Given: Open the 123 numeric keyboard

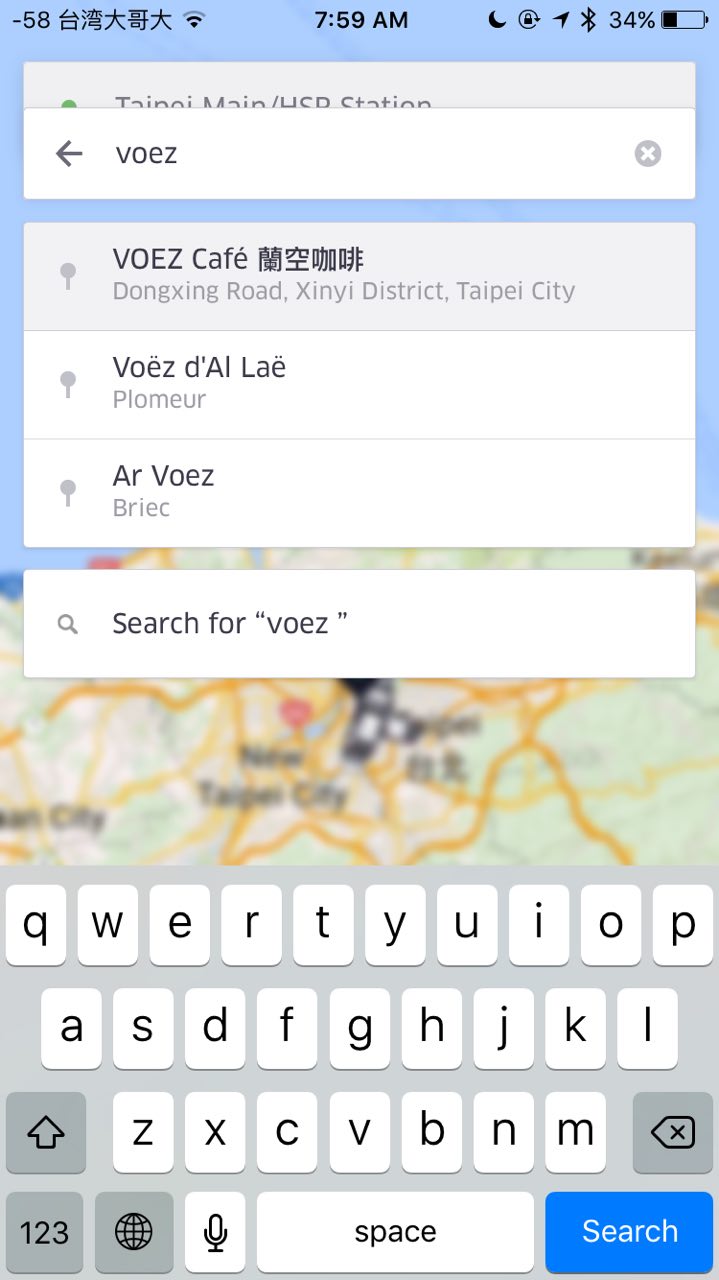Looking at the screenshot, I should (45, 1231).
